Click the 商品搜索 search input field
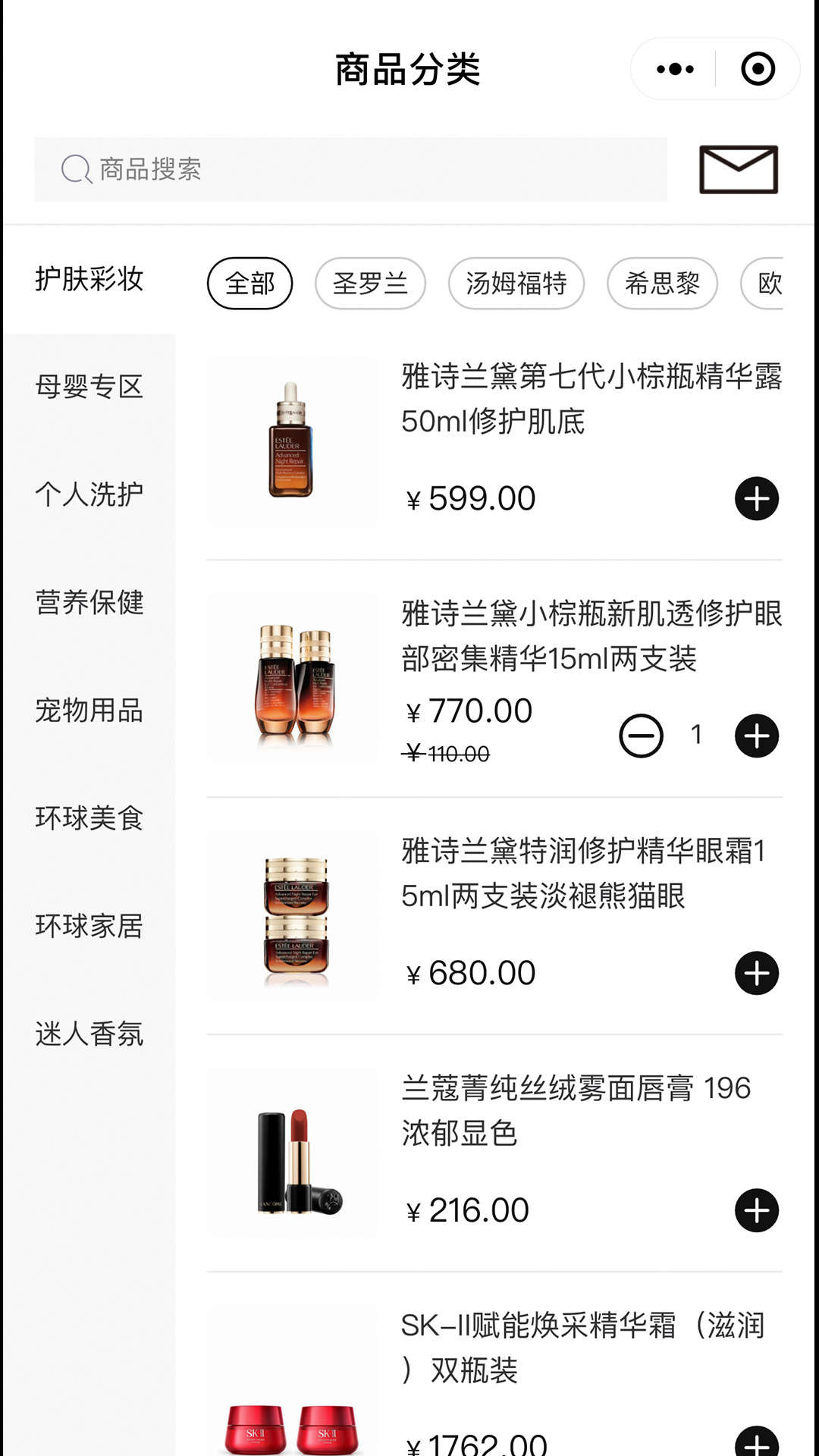 pyautogui.click(x=349, y=168)
